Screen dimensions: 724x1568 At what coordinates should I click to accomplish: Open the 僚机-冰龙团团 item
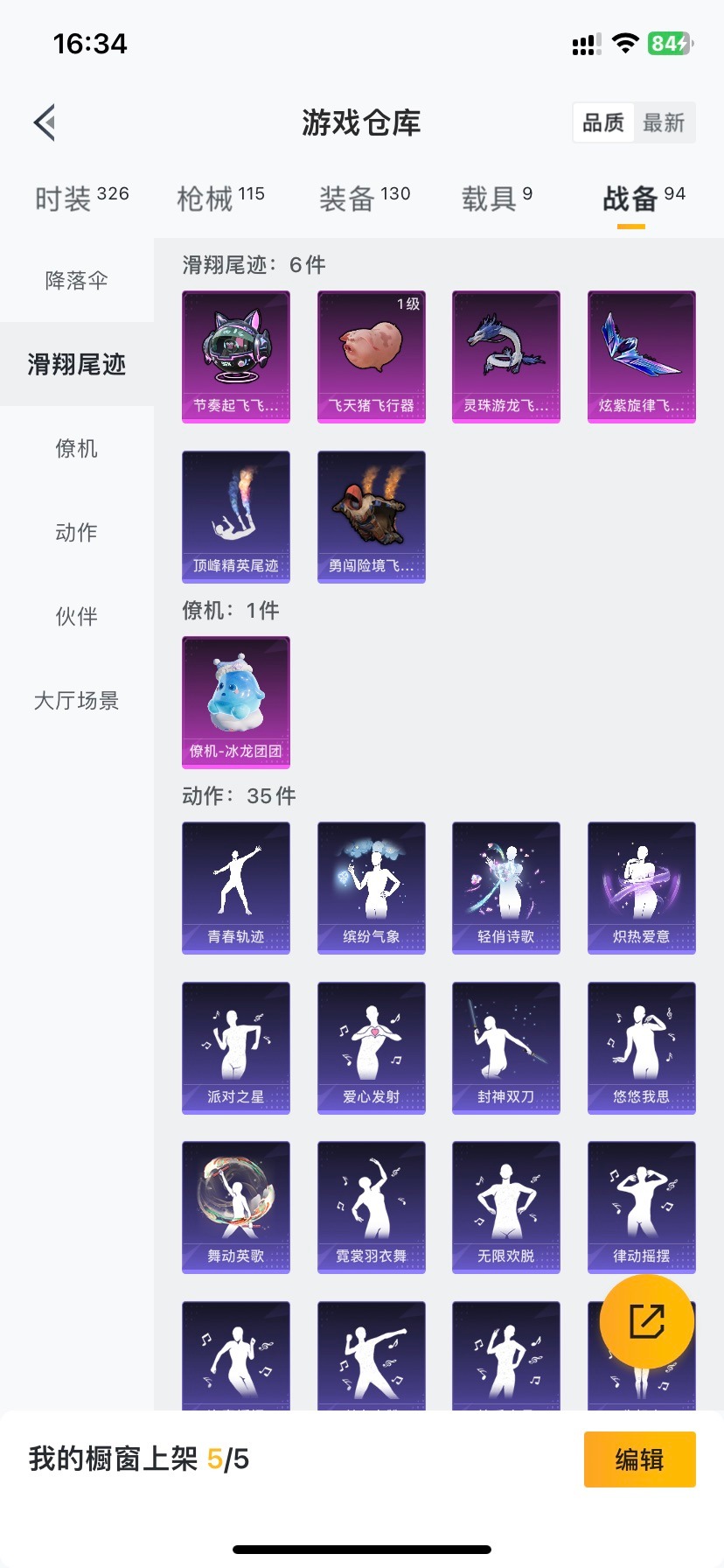click(x=236, y=702)
